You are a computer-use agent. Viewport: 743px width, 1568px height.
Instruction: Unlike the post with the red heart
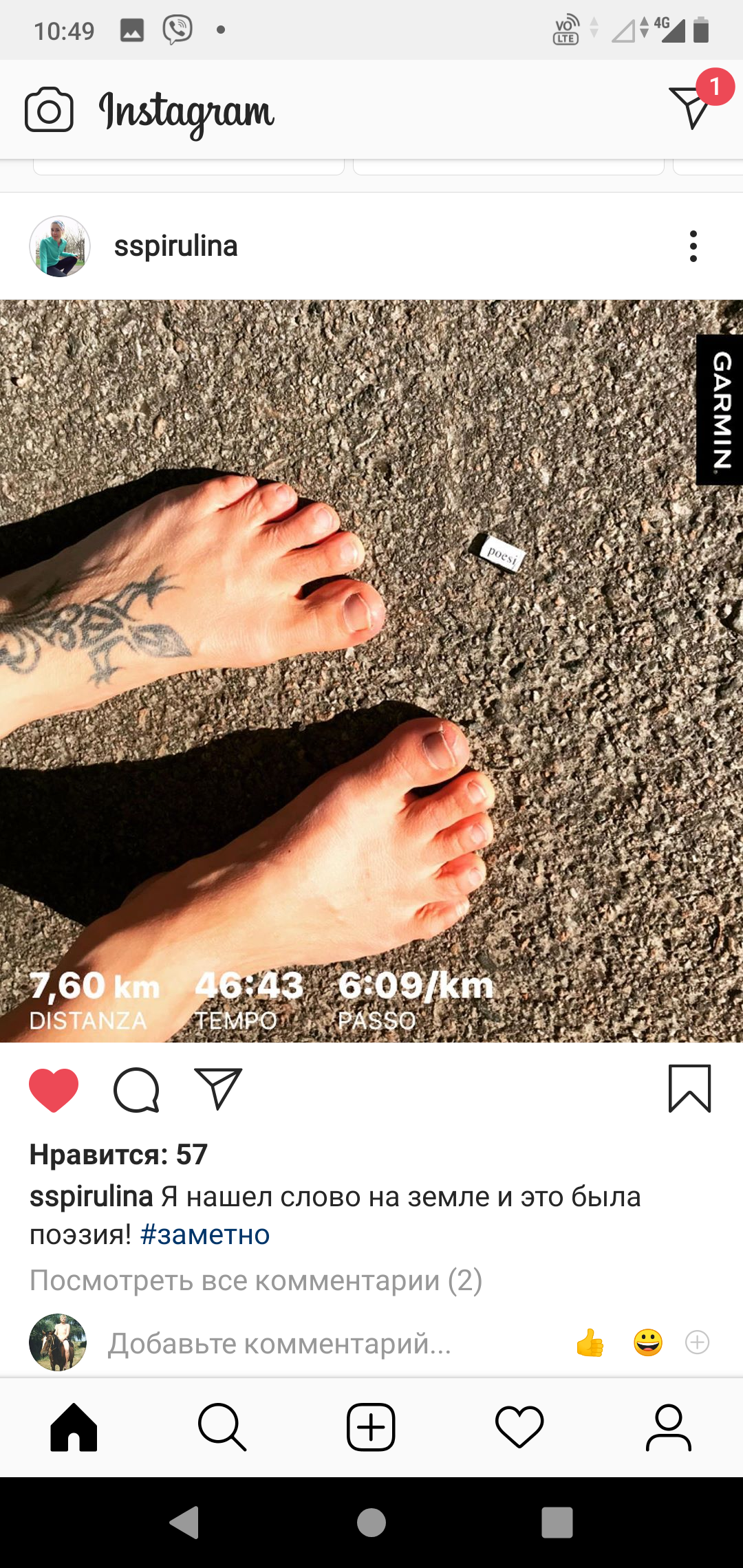click(x=54, y=1090)
